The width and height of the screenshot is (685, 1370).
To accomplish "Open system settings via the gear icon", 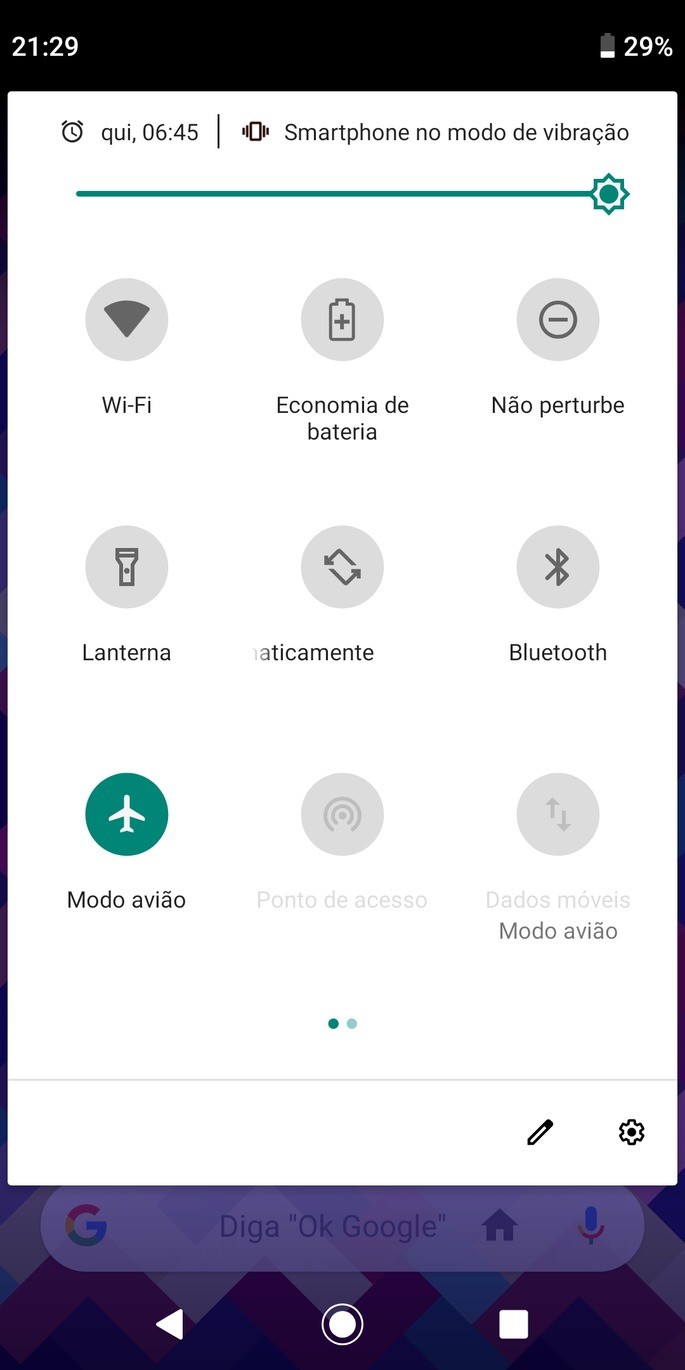I will tap(631, 1132).
